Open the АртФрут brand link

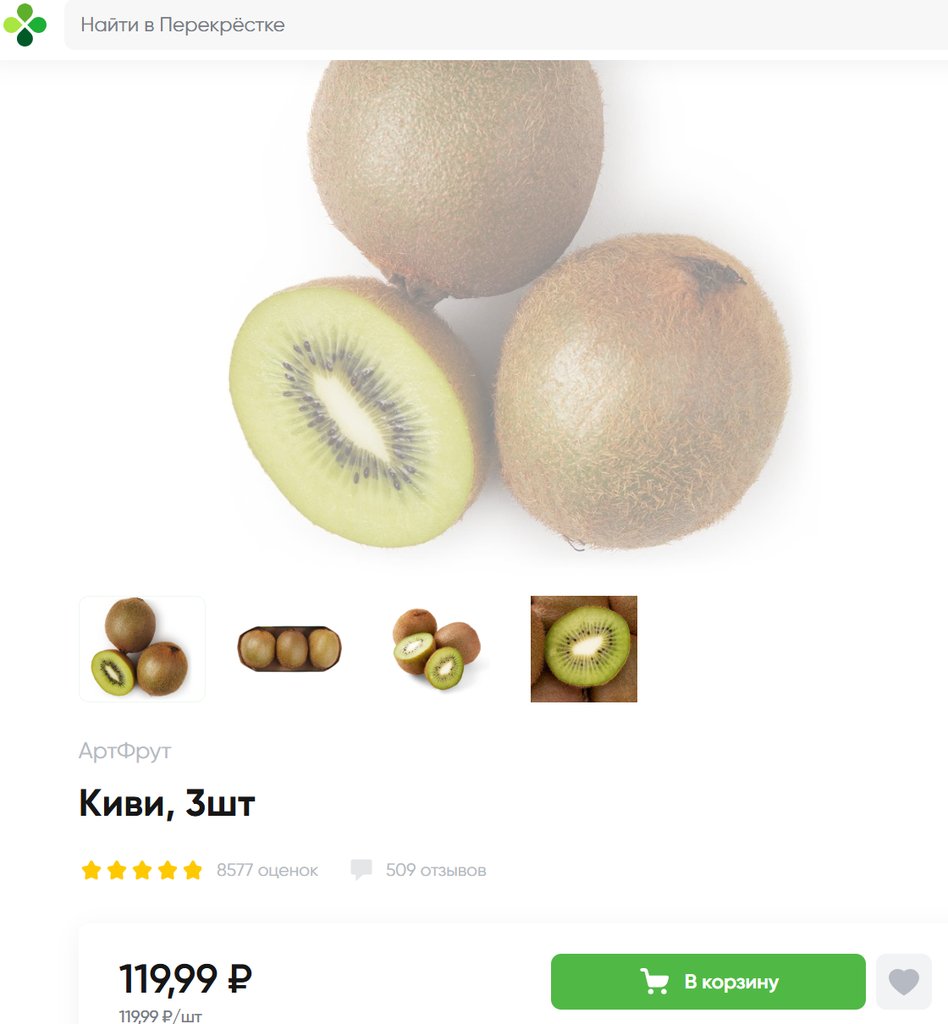tap(125, 751)
